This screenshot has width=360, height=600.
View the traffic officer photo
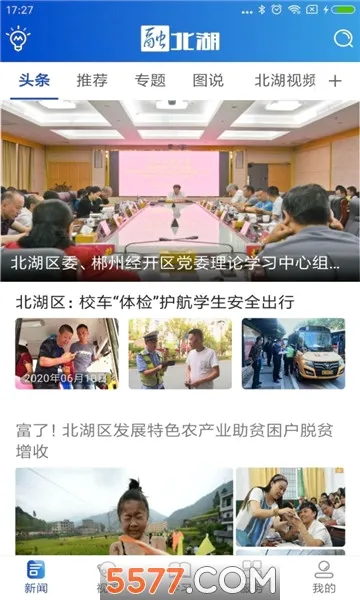[180, 354]
